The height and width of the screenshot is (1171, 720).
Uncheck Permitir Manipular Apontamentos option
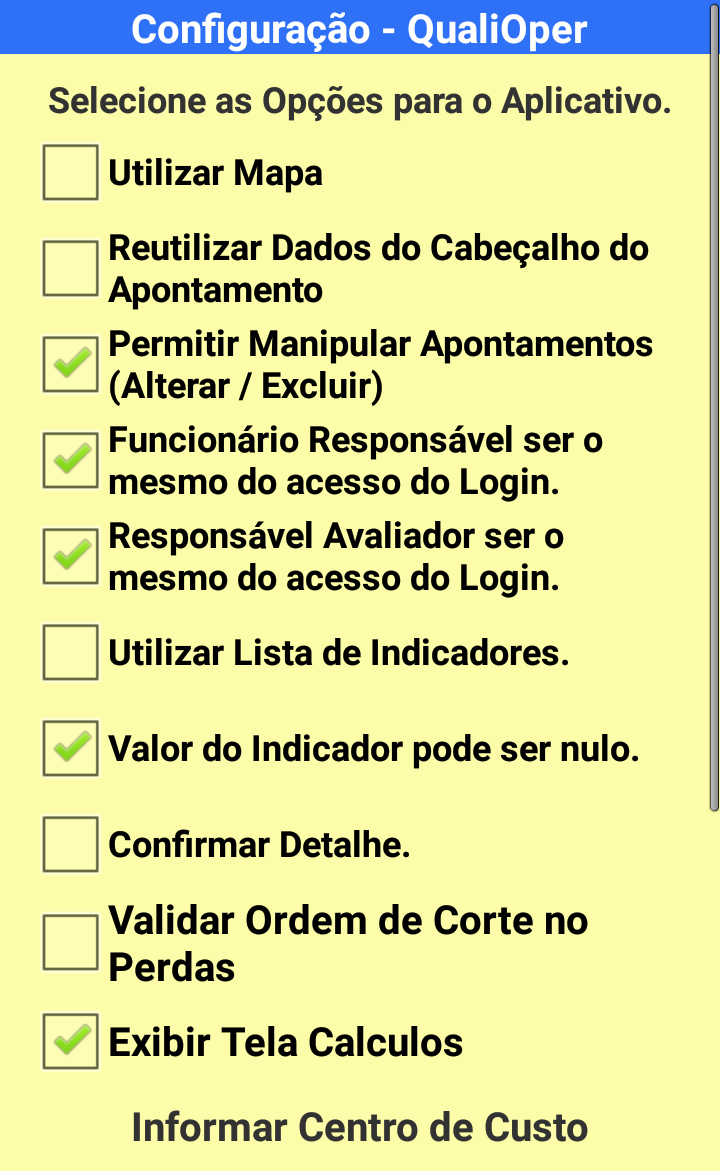70,365
